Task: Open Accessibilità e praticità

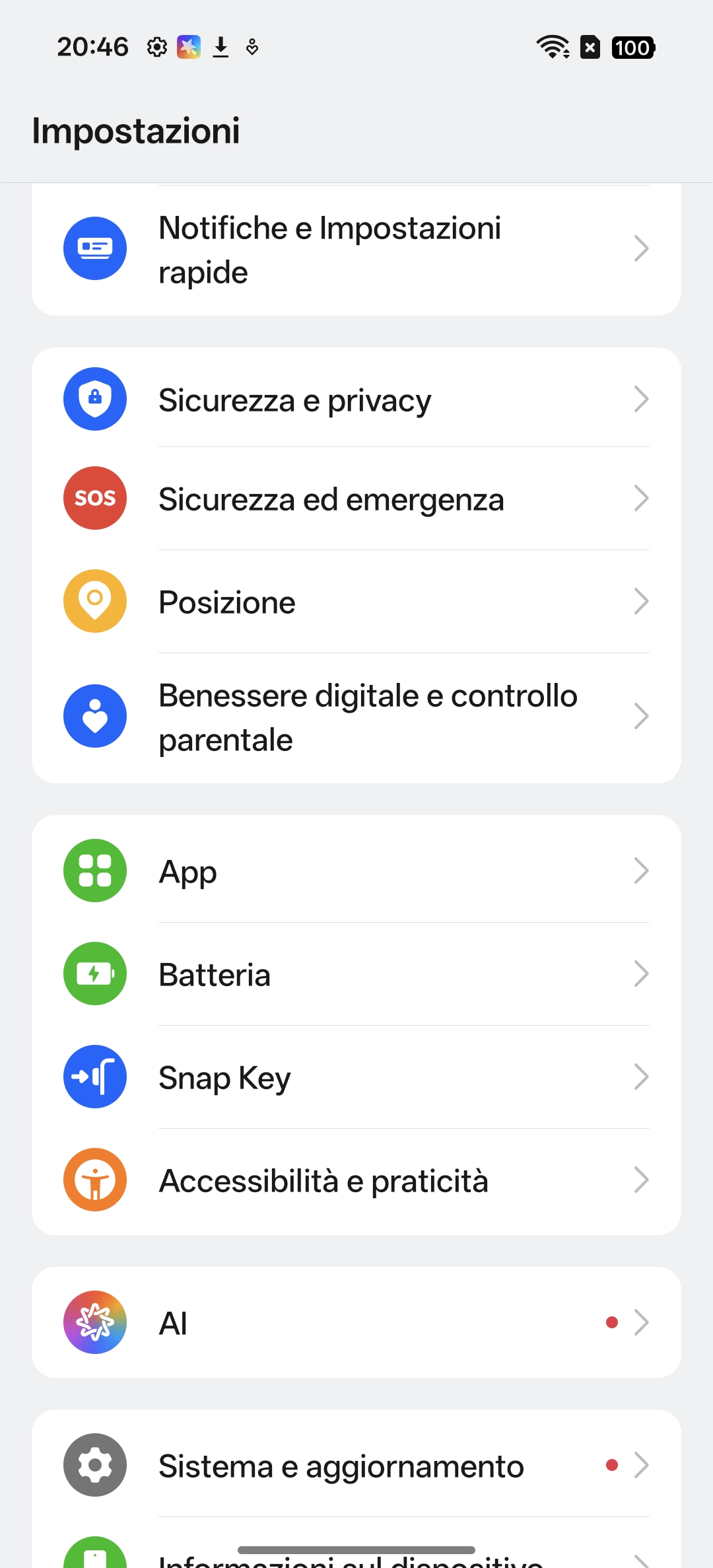Action: pos(356,1180)
